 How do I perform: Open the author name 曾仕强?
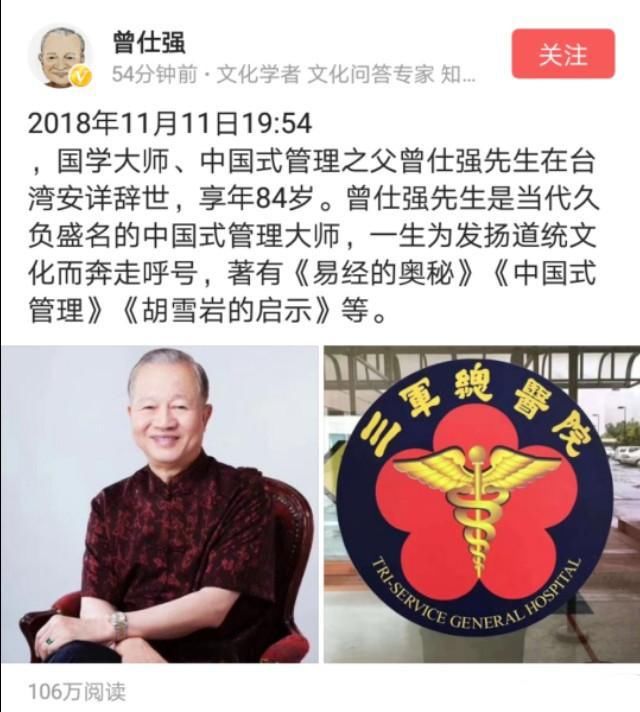pos(148,41)
